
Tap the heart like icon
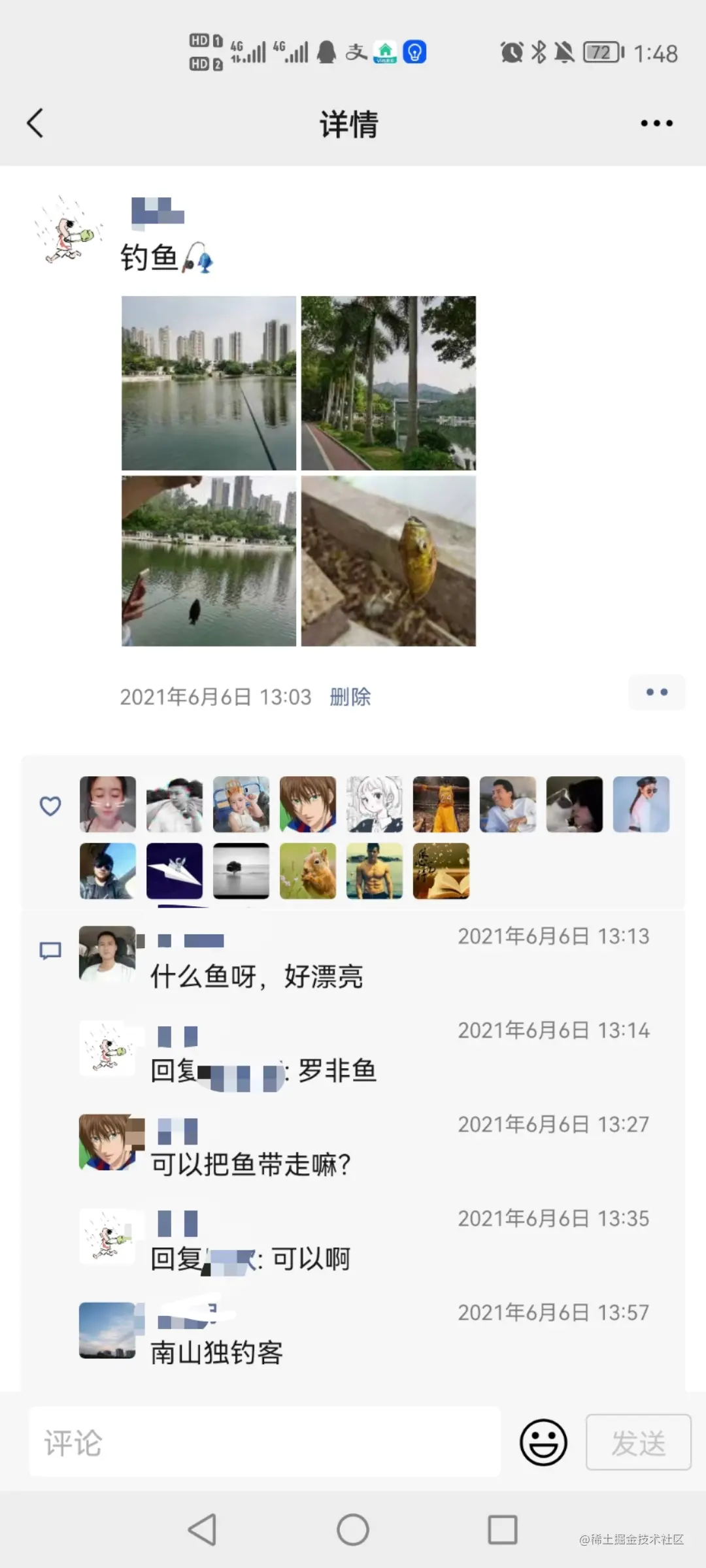coord(51,805)
